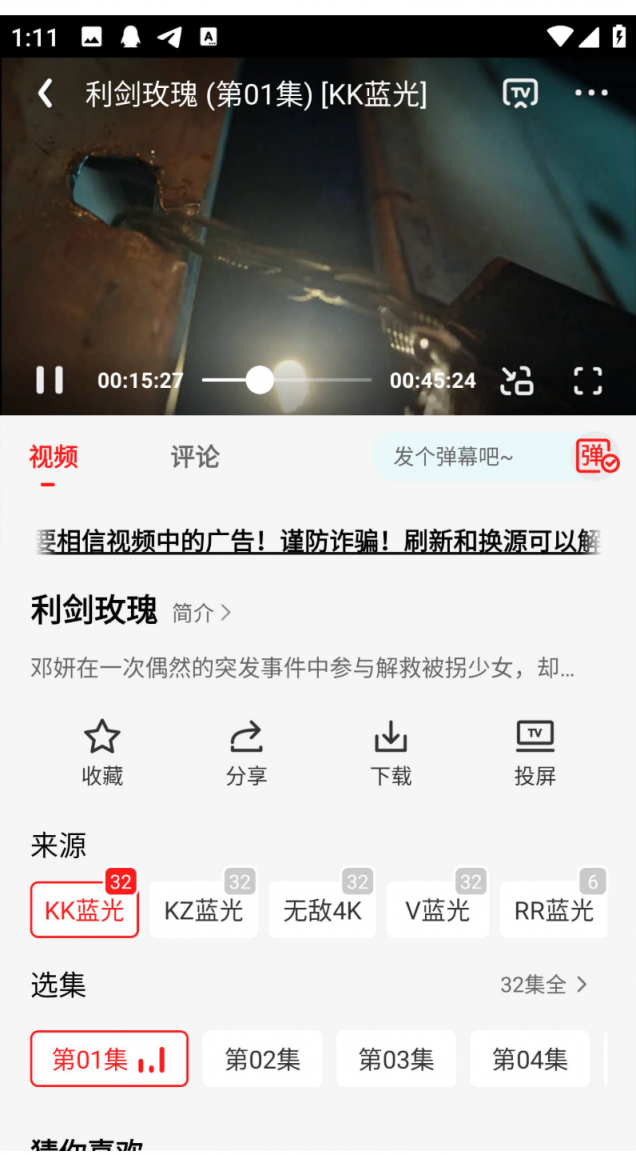This screenshot has width=636, height=1155.
Task: Pause the video playback
Action: click(50, 380)
